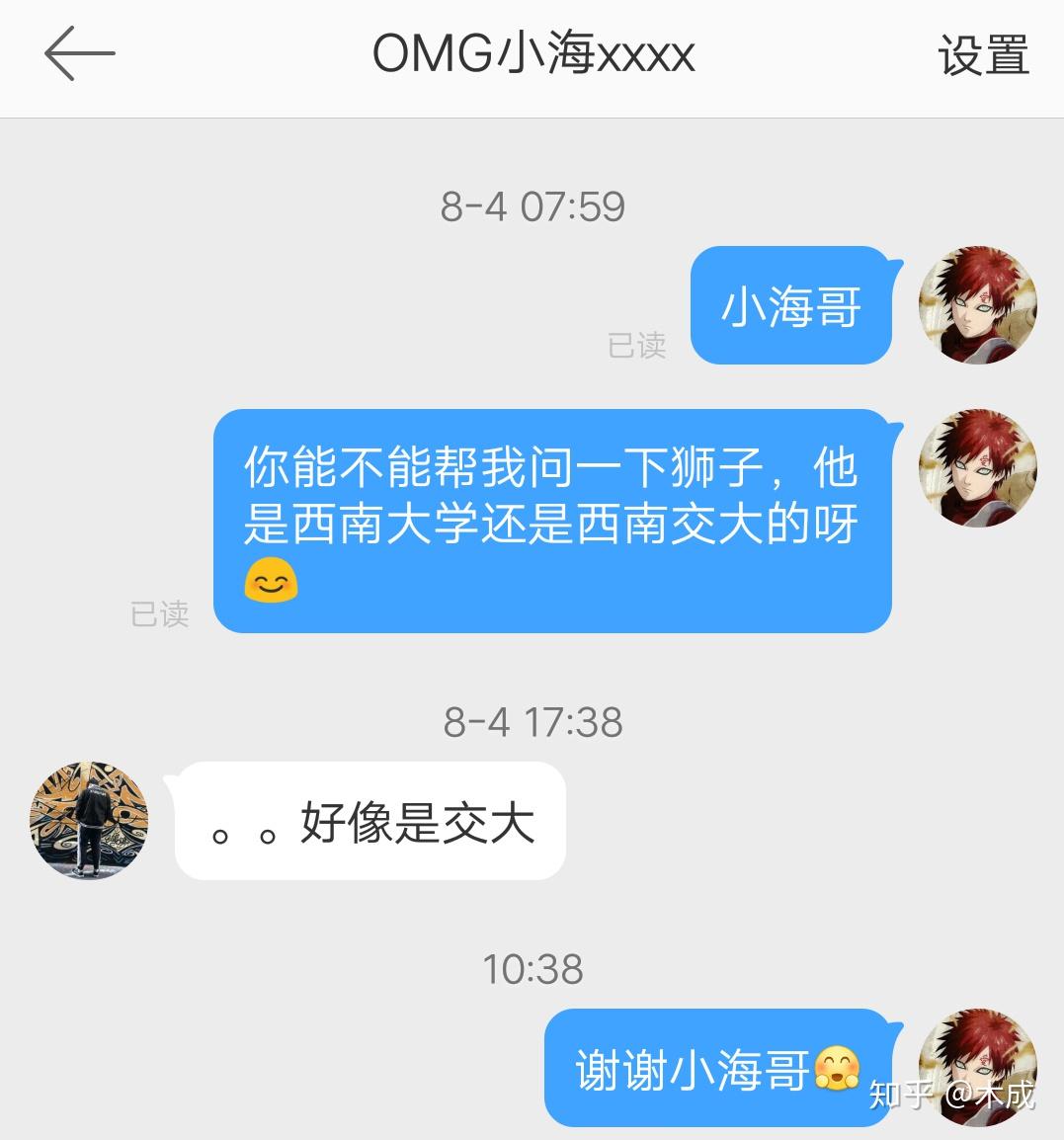
Task: Select the 好像是交大 message bubble
Action: 370,821
